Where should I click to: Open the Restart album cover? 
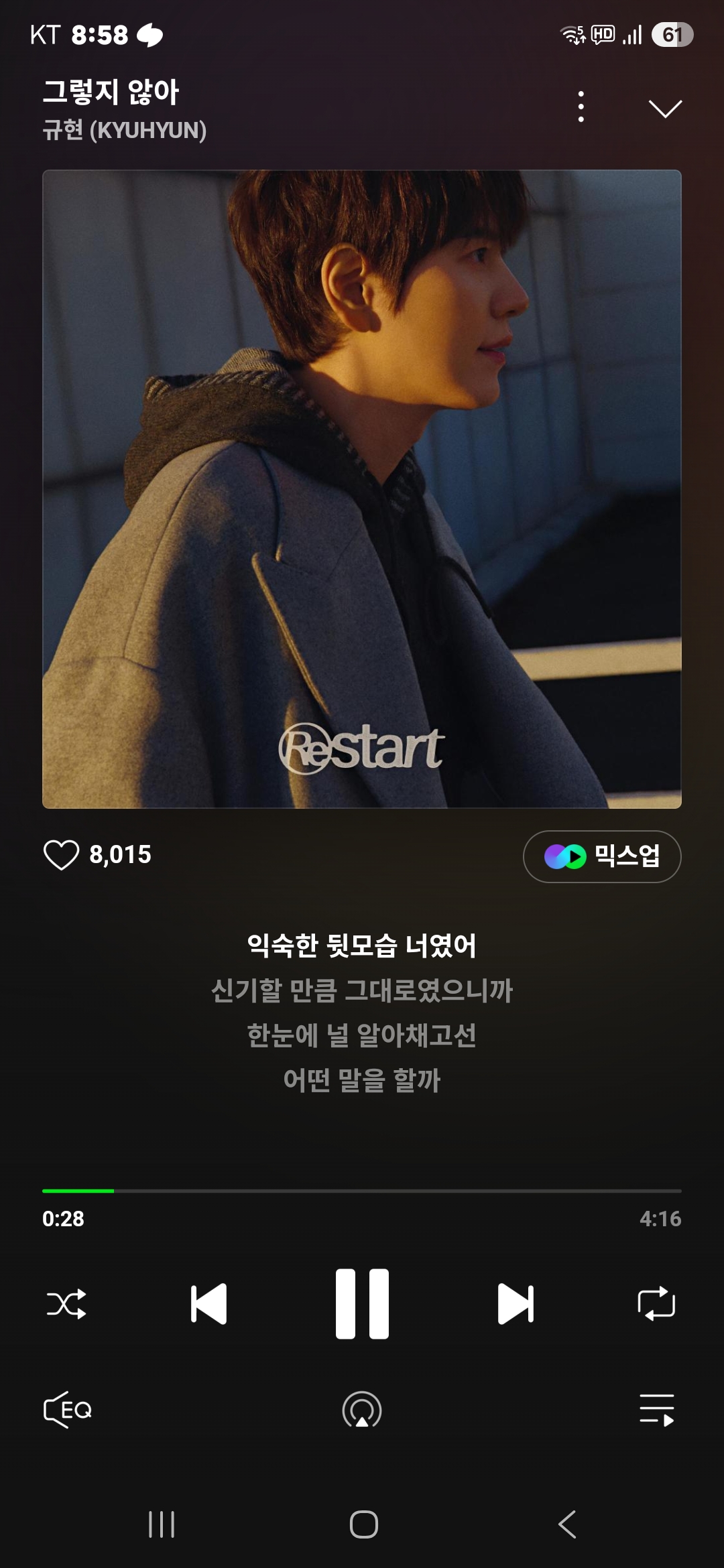(362, 489)
